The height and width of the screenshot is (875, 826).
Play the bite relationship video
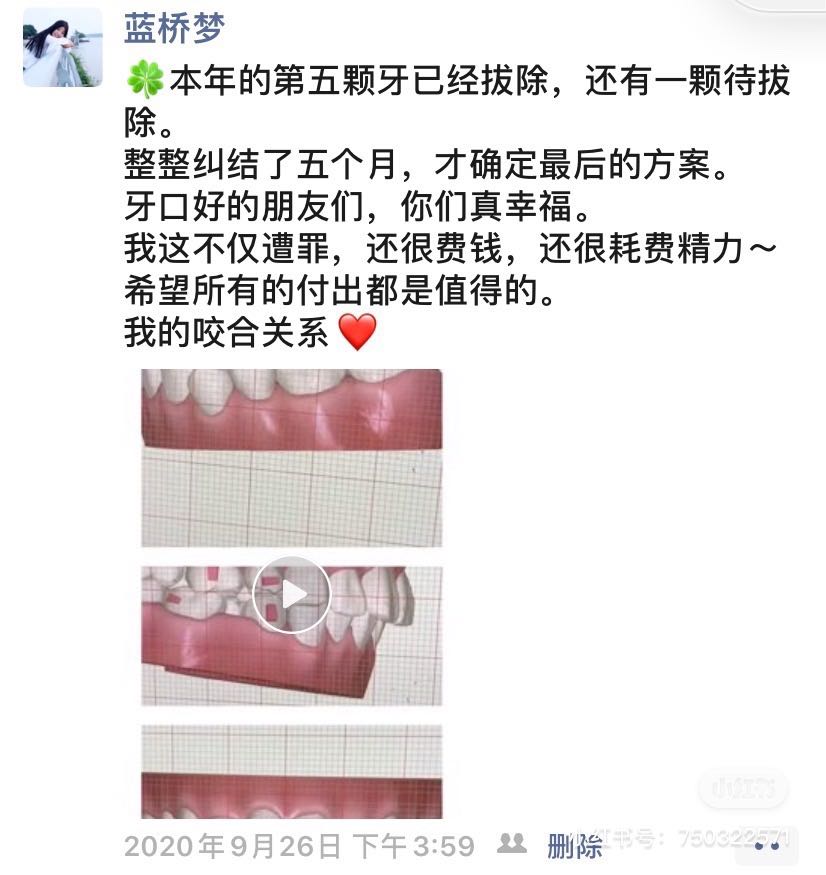[x=291, y=595]
